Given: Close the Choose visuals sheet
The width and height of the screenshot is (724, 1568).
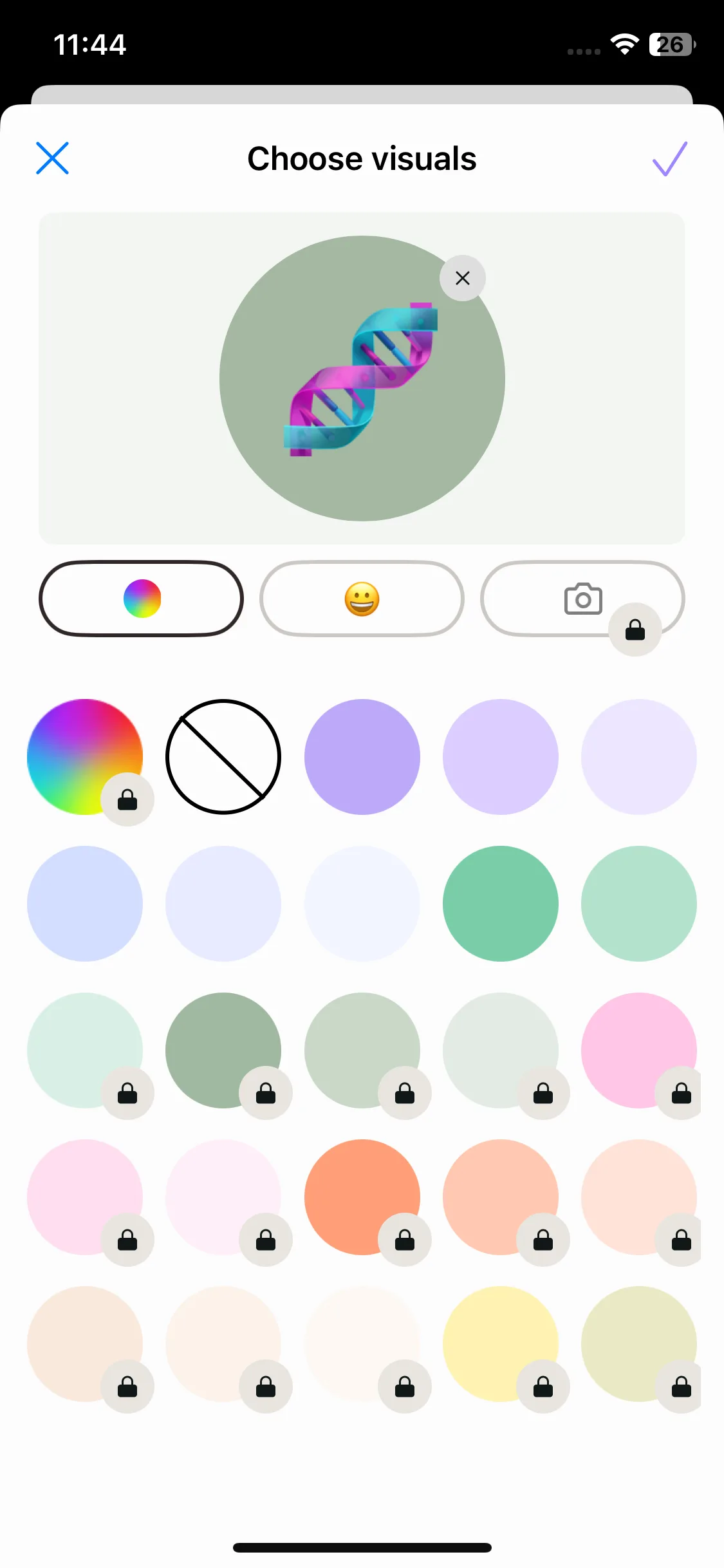Looking at the screenshot, I should [52, 158].
